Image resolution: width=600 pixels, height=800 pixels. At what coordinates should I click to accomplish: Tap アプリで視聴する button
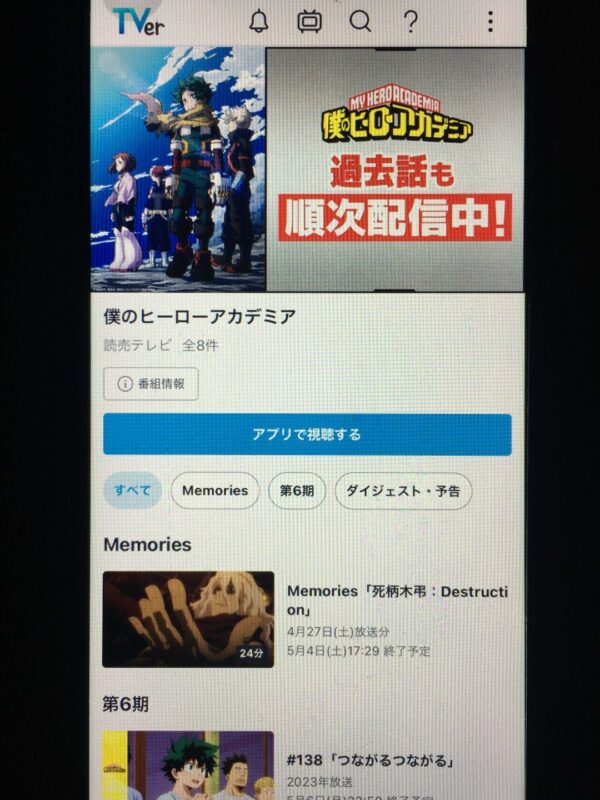click(307, 435)
